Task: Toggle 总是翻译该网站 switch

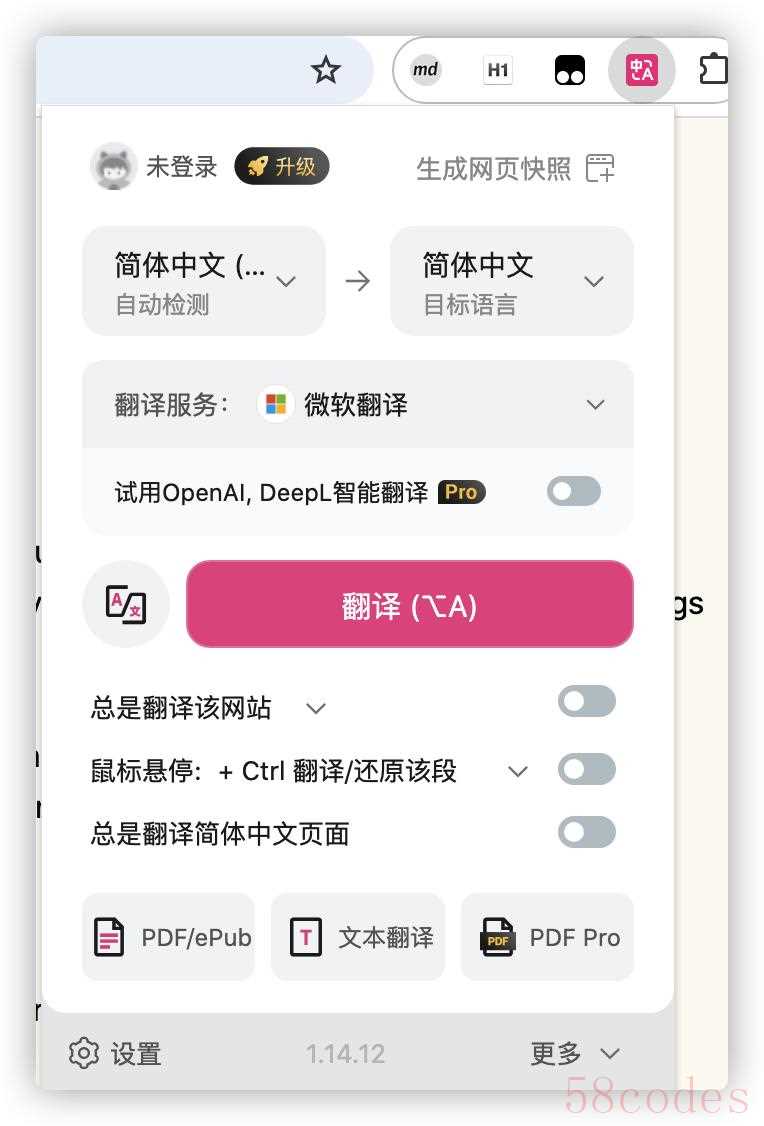Action: click(586, 702)
